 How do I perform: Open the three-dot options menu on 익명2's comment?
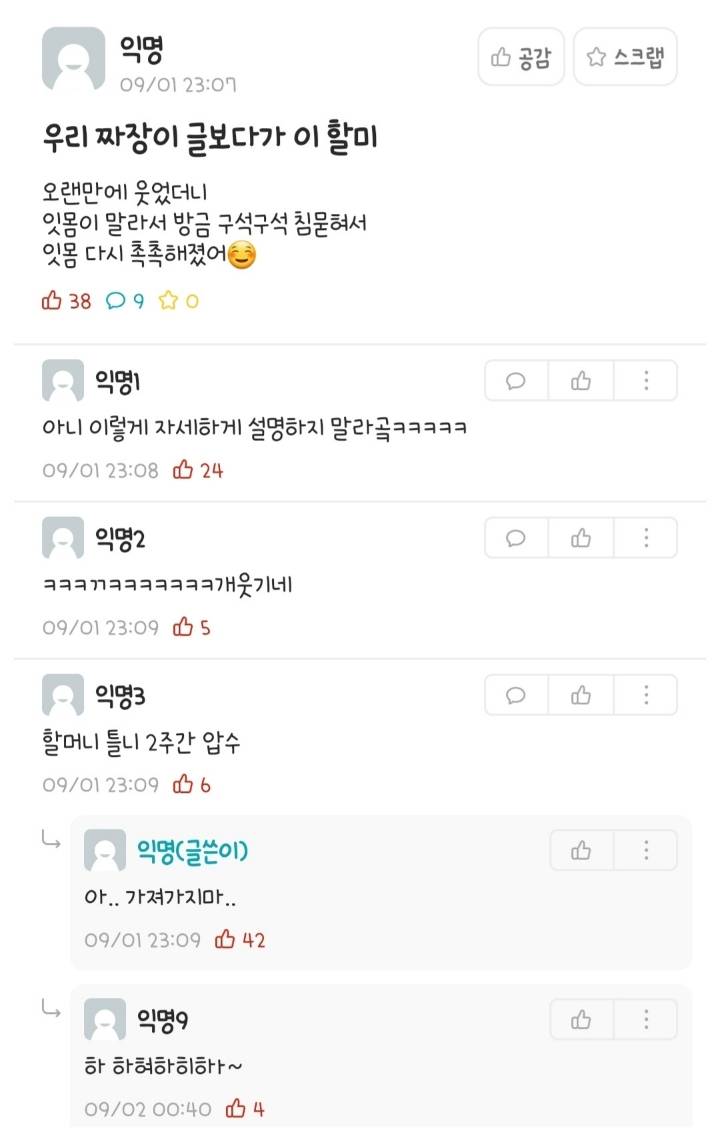coord(645,537)
